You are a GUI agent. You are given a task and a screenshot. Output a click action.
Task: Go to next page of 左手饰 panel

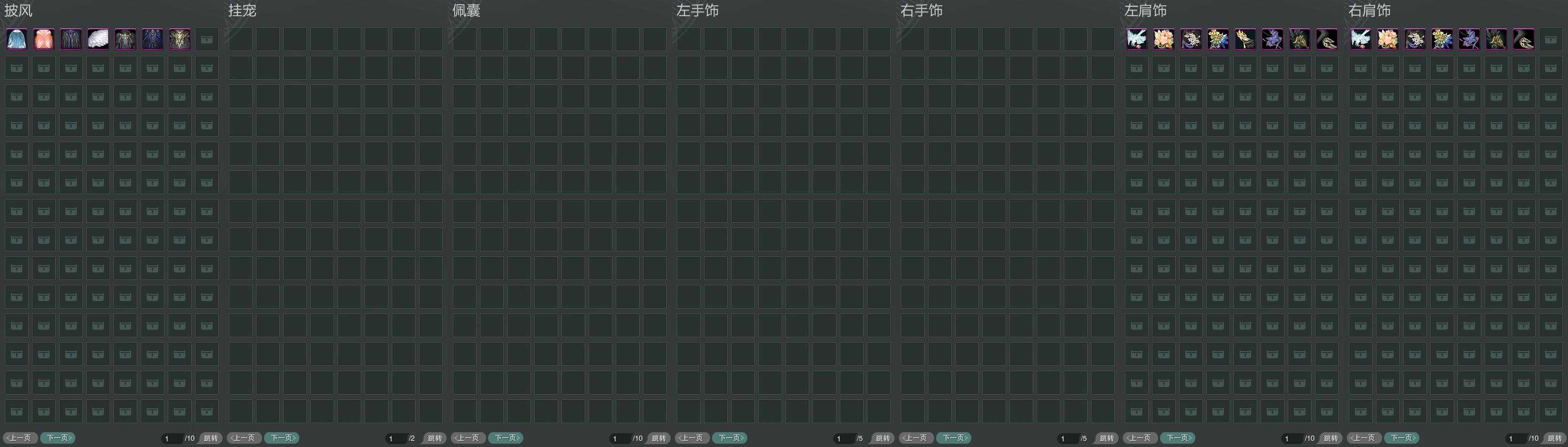click(730, 438)
